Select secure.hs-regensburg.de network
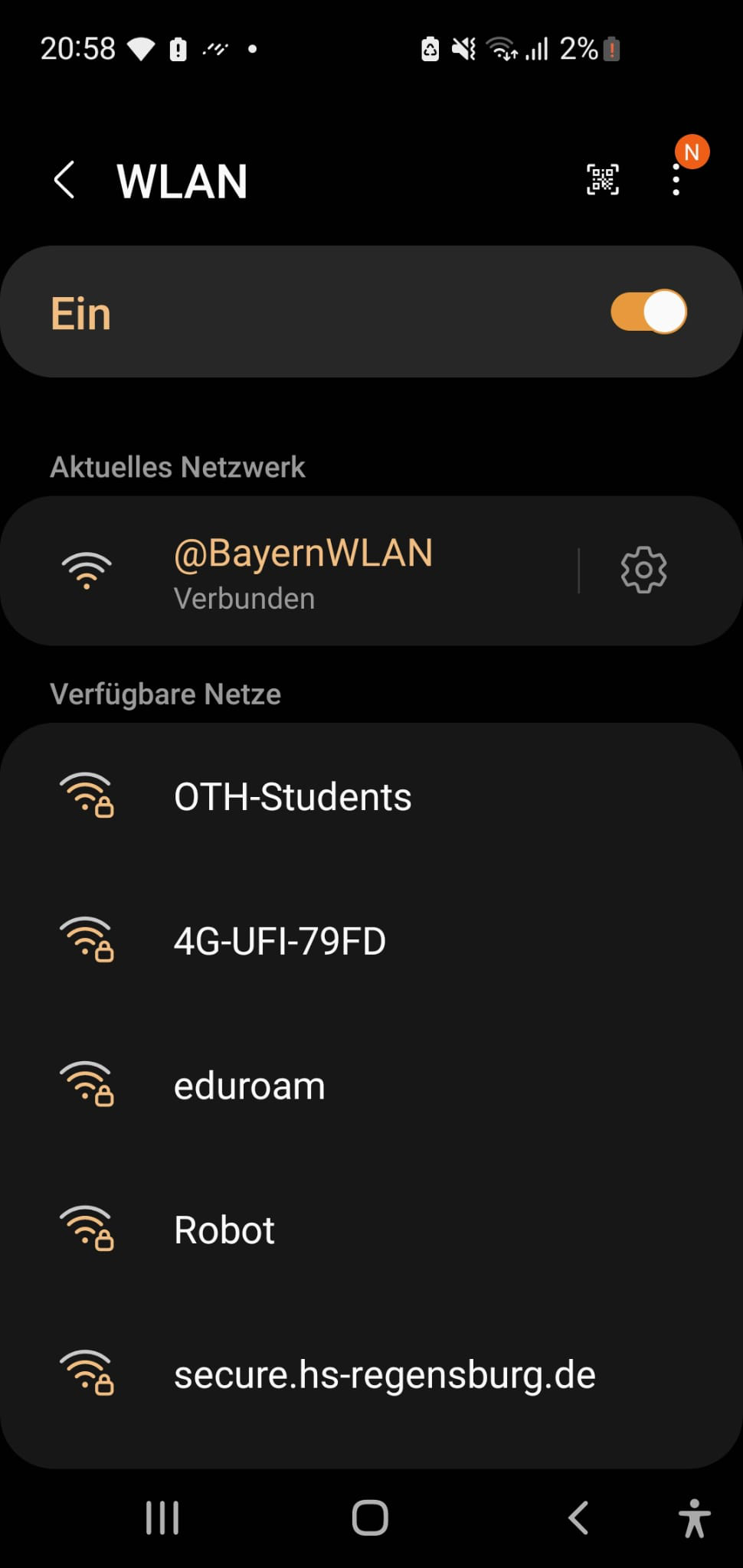This screenshot has width=743, height=1568. 385,1375
